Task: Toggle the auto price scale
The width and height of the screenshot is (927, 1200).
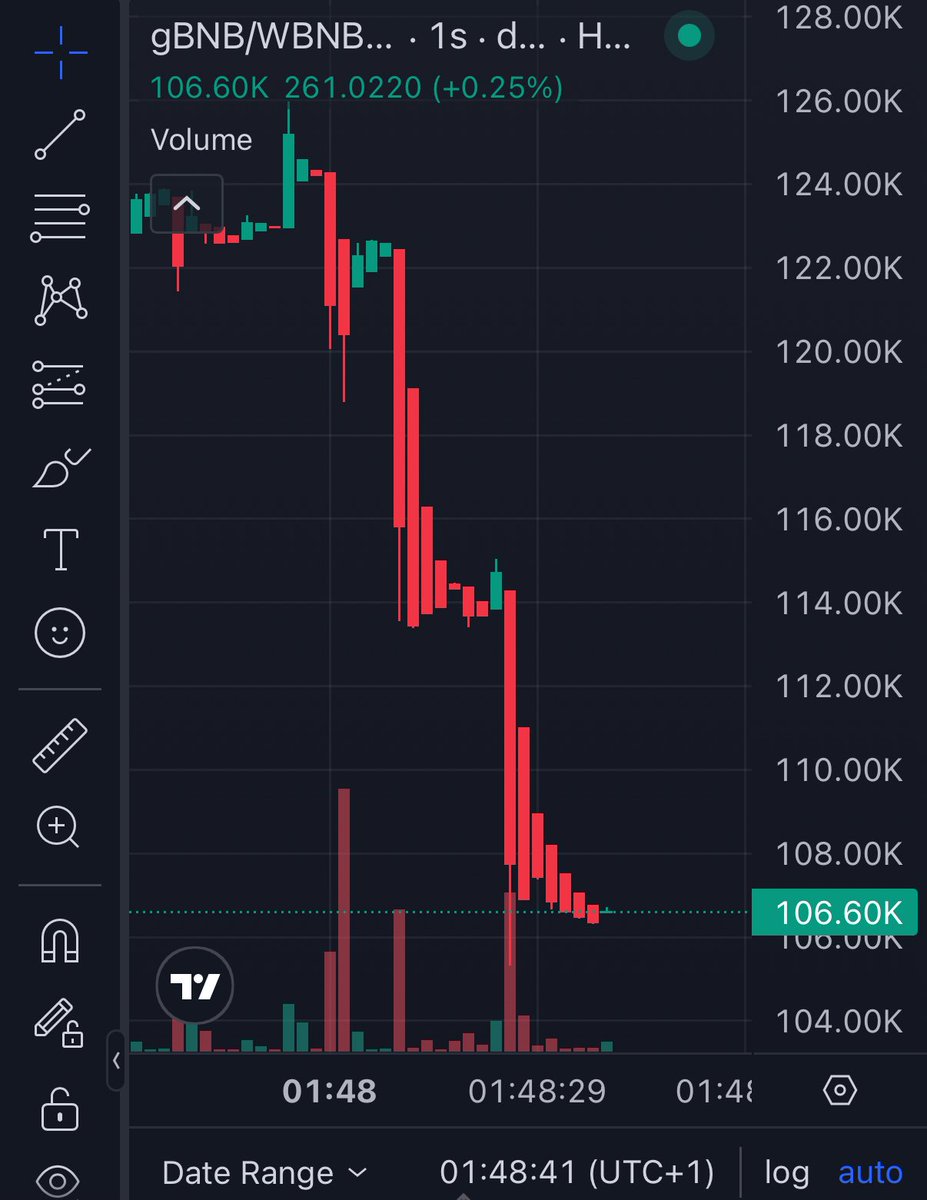Action: (870, 1172)
